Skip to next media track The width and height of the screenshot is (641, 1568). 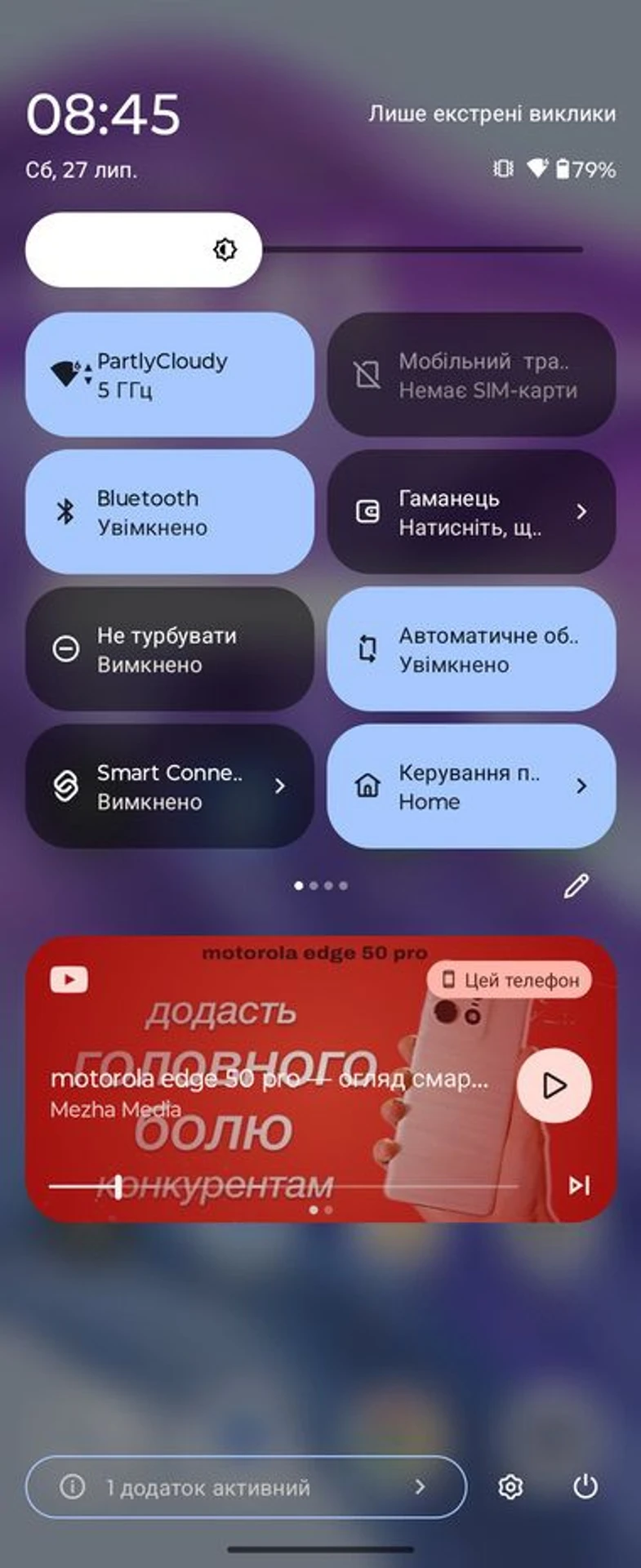tap(579, 1185)
